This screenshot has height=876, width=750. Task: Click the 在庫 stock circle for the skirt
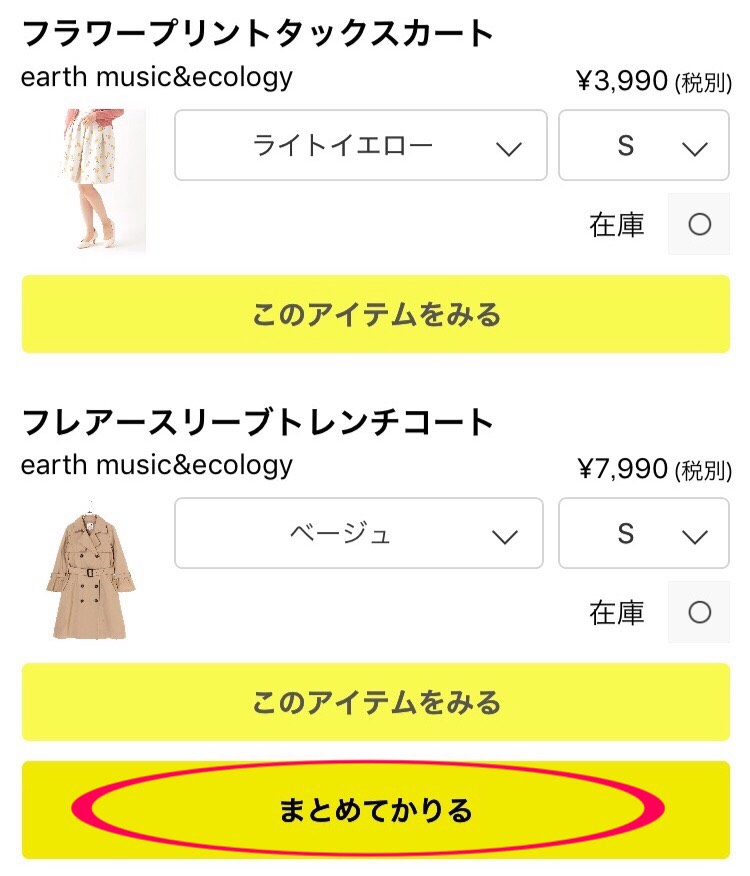point(699,225)
